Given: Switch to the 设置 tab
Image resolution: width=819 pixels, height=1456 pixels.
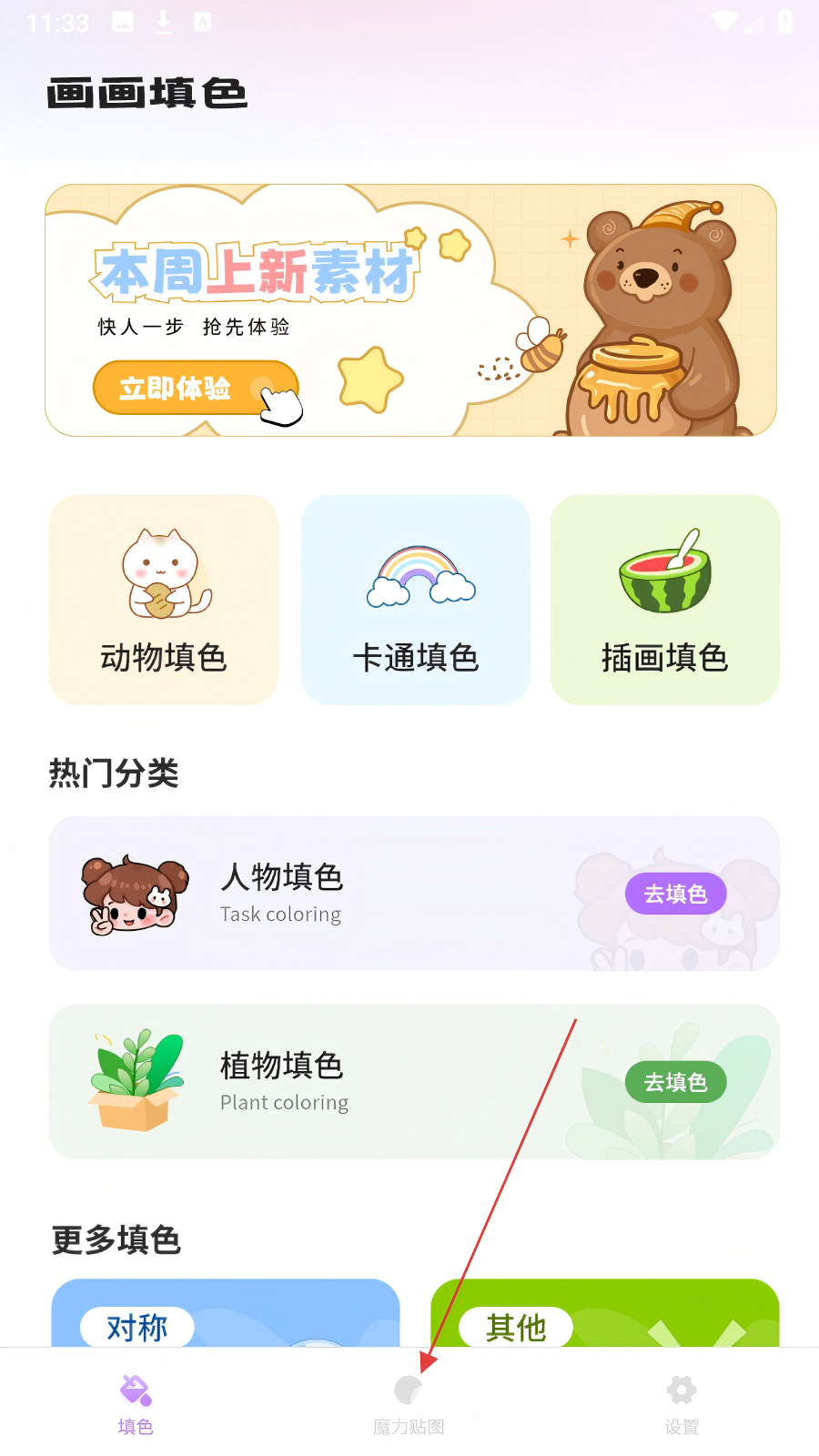Looking at the screenshot, I should pyautogui.click(x=682, y=1404).
